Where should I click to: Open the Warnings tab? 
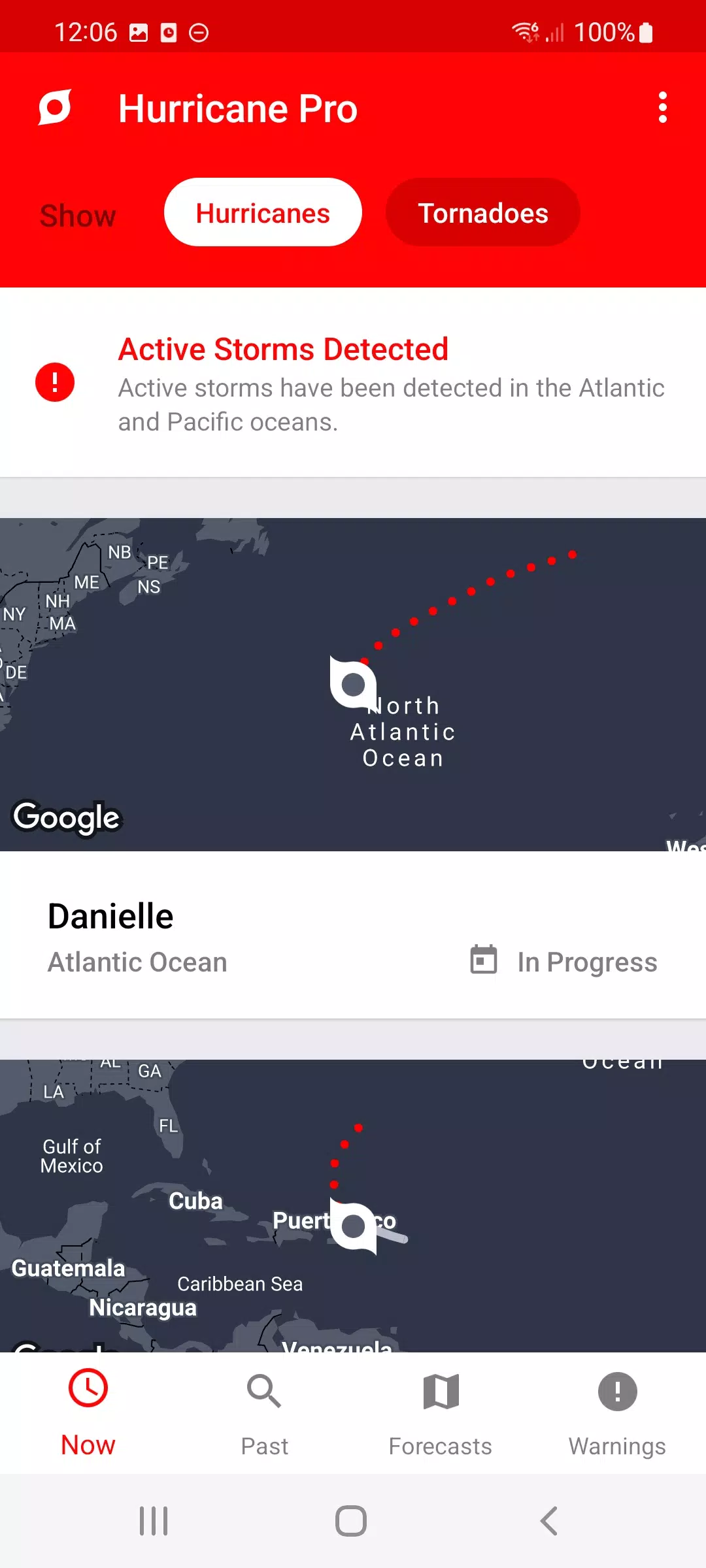(617, 1413)
